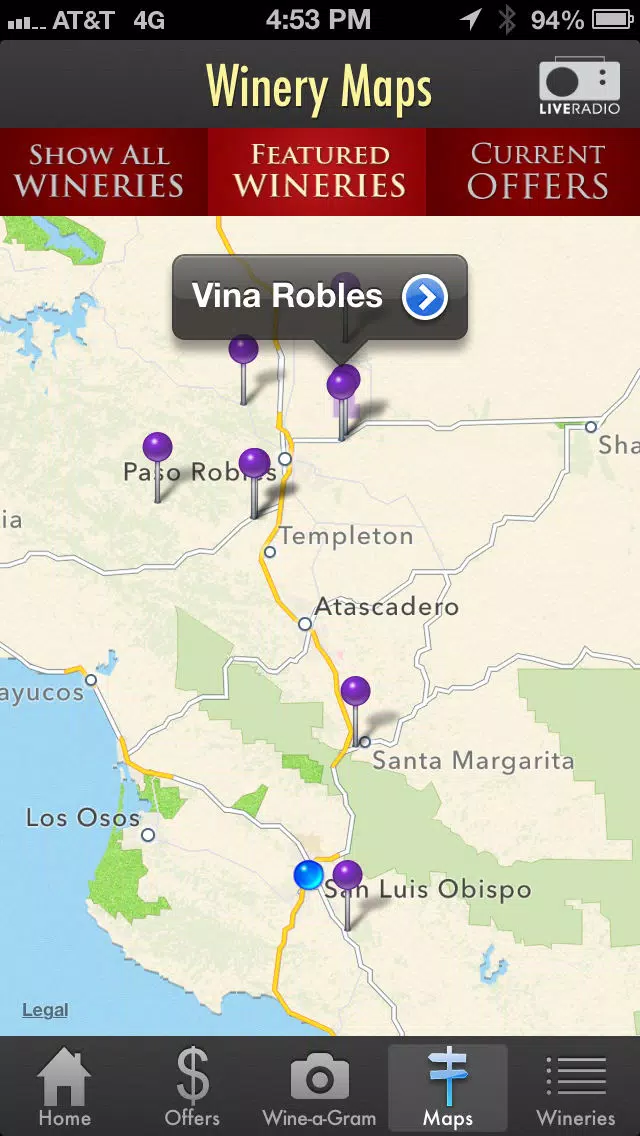Open the Wineries list tab
The width and height of the screenshot is (640, 1136).
point(575,1087)
